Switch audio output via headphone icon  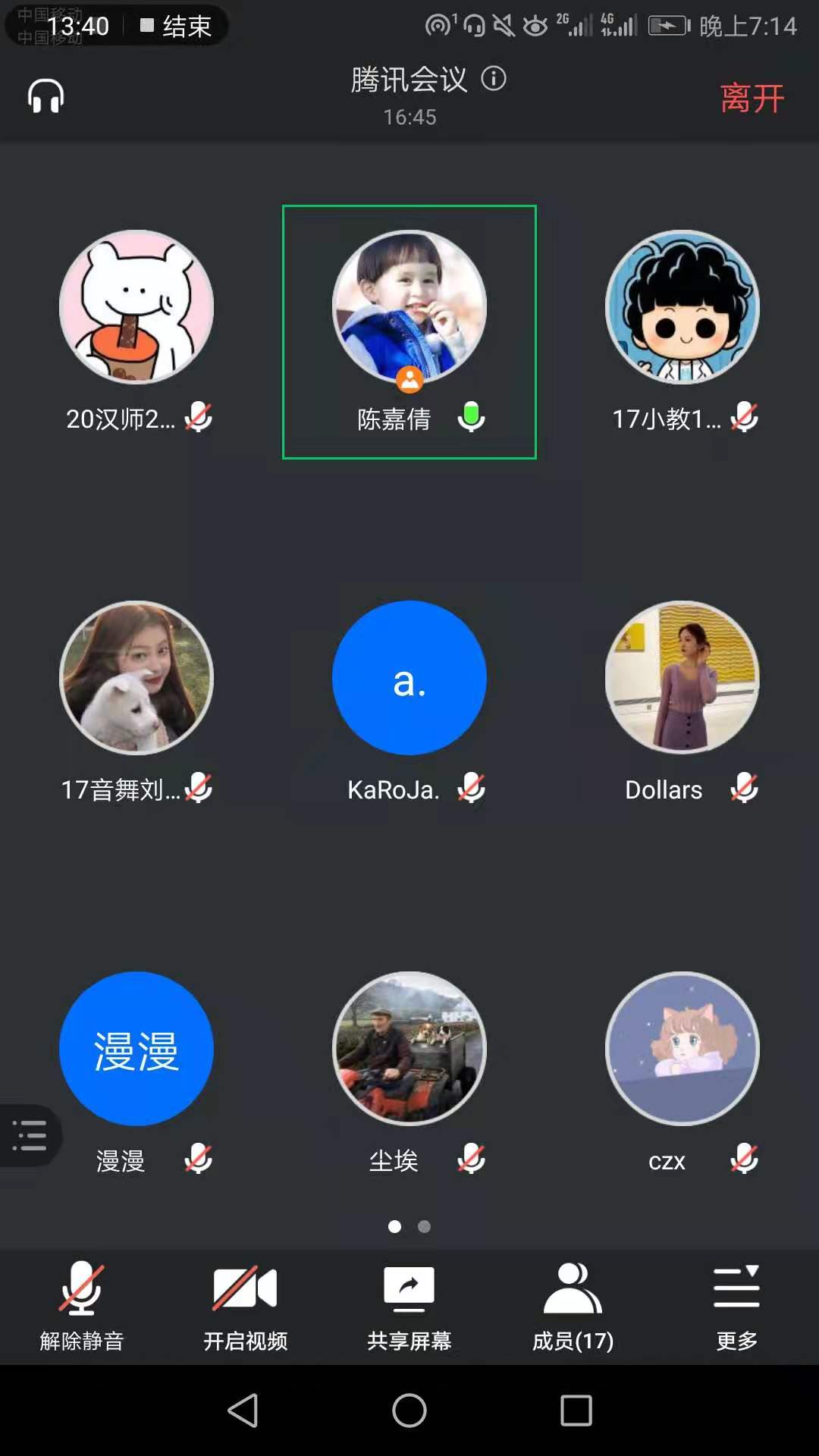pos(45,96)
